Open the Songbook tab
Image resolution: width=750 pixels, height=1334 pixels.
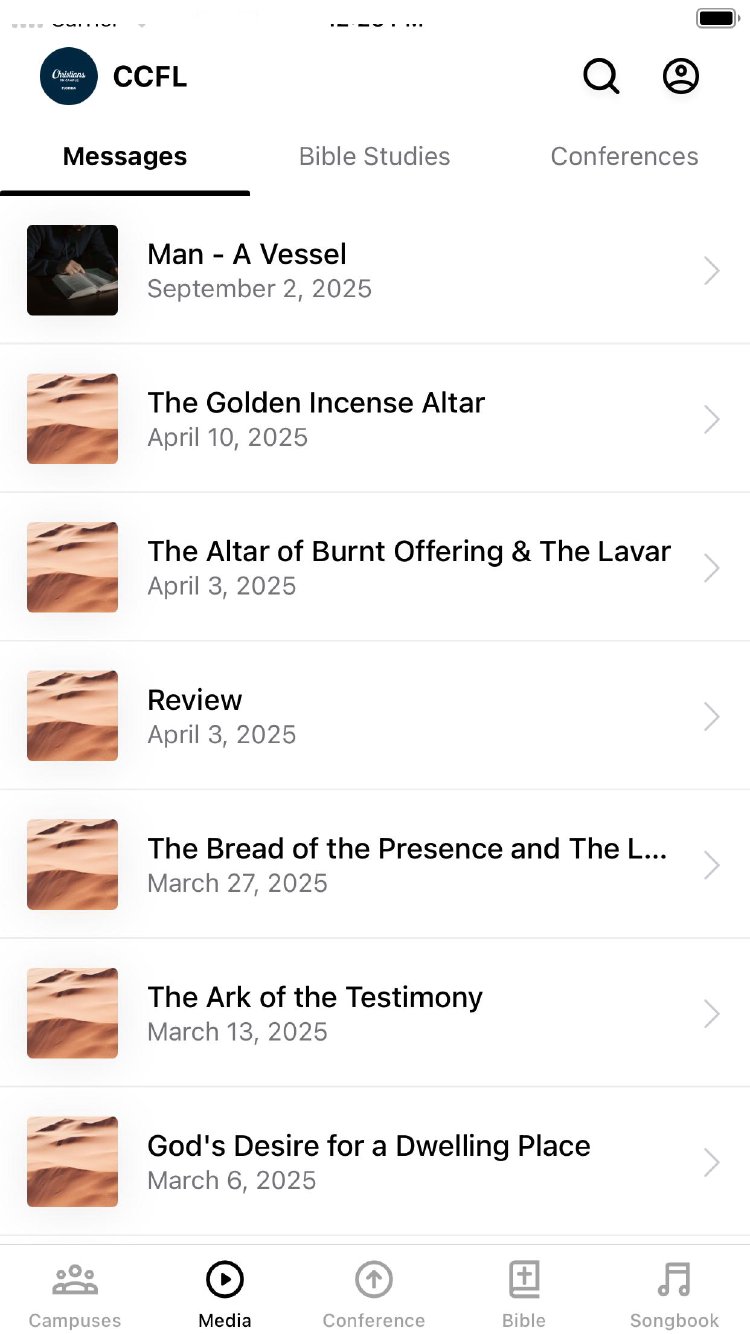674,1293
